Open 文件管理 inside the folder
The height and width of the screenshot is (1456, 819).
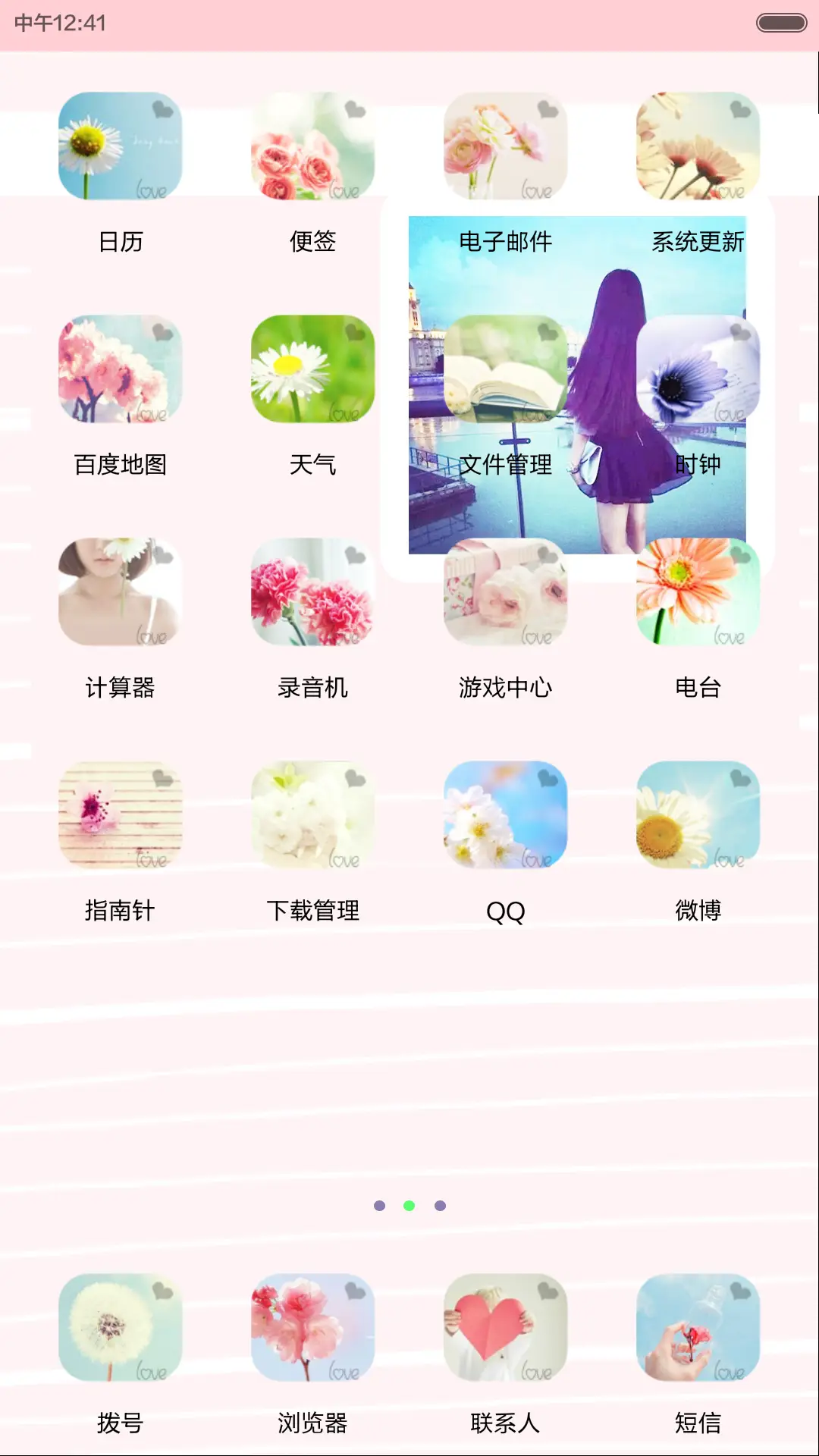505,369
